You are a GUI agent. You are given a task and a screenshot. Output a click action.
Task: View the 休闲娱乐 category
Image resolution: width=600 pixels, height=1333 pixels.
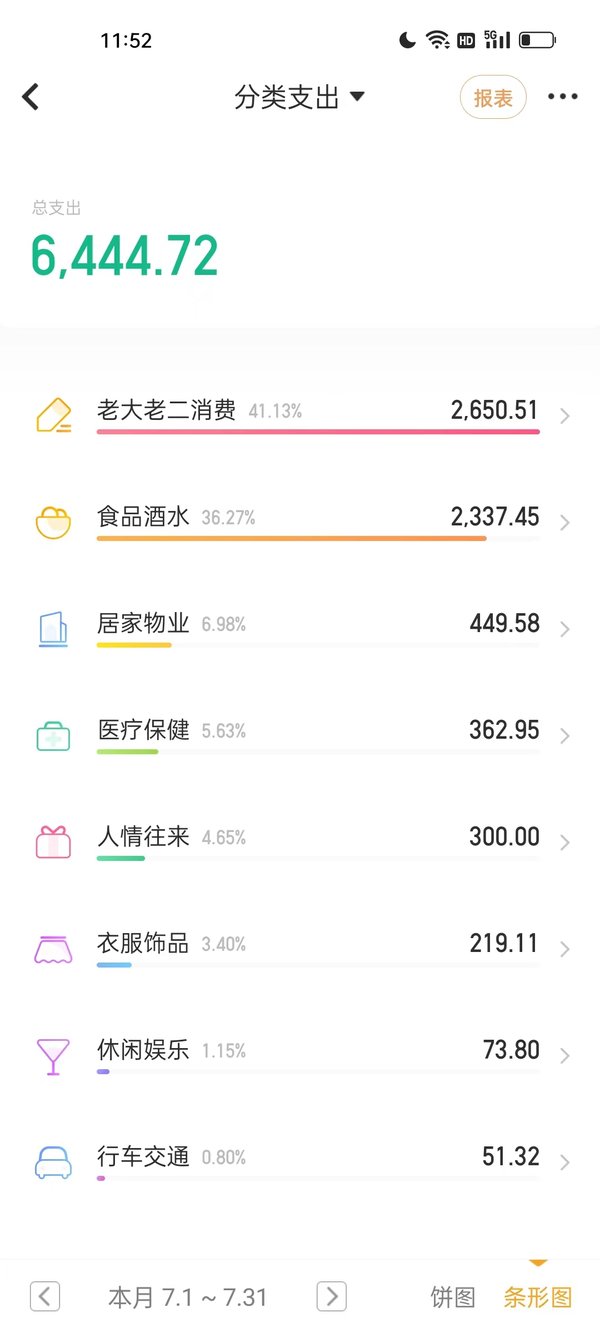[300, 1056]
